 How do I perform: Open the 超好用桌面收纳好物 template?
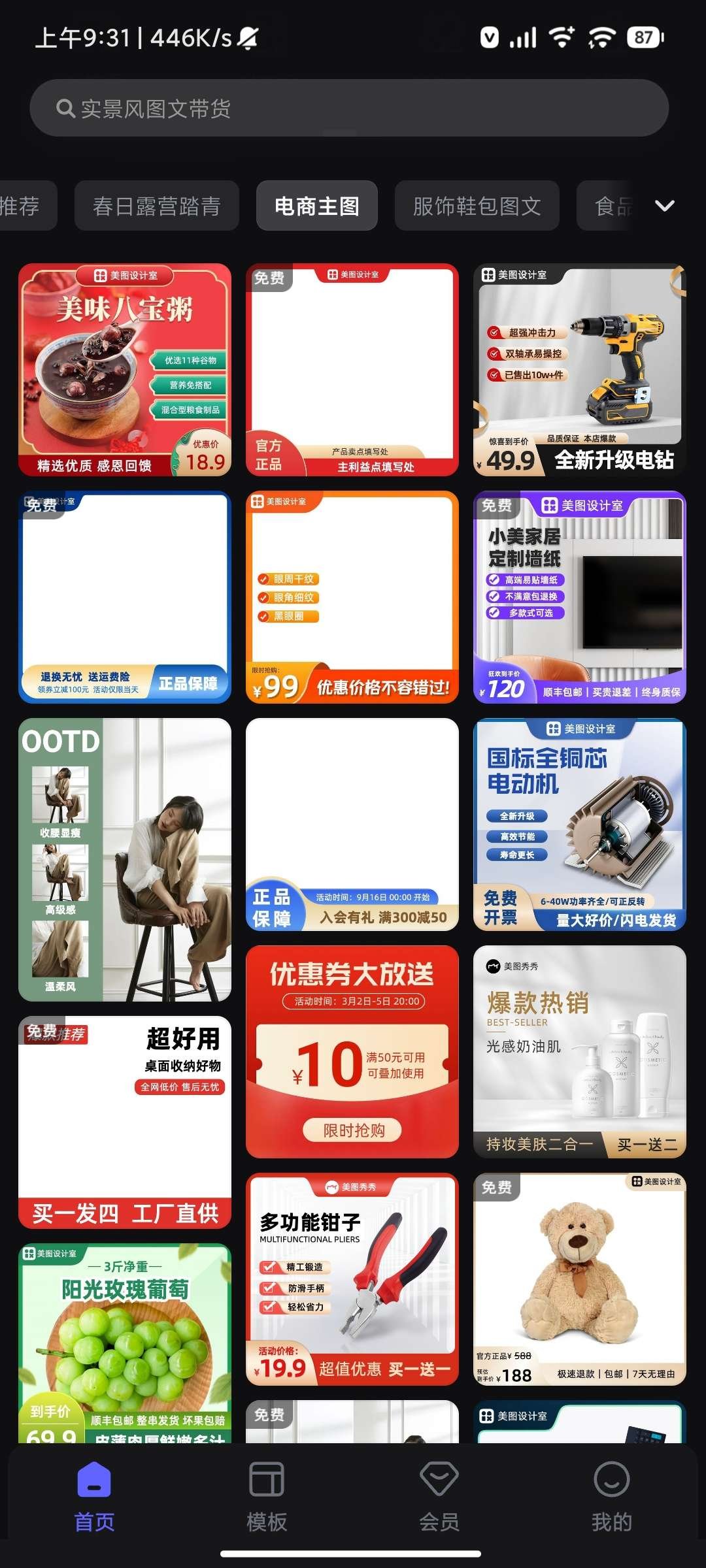pyautogui.click(x=125, y=1122)
